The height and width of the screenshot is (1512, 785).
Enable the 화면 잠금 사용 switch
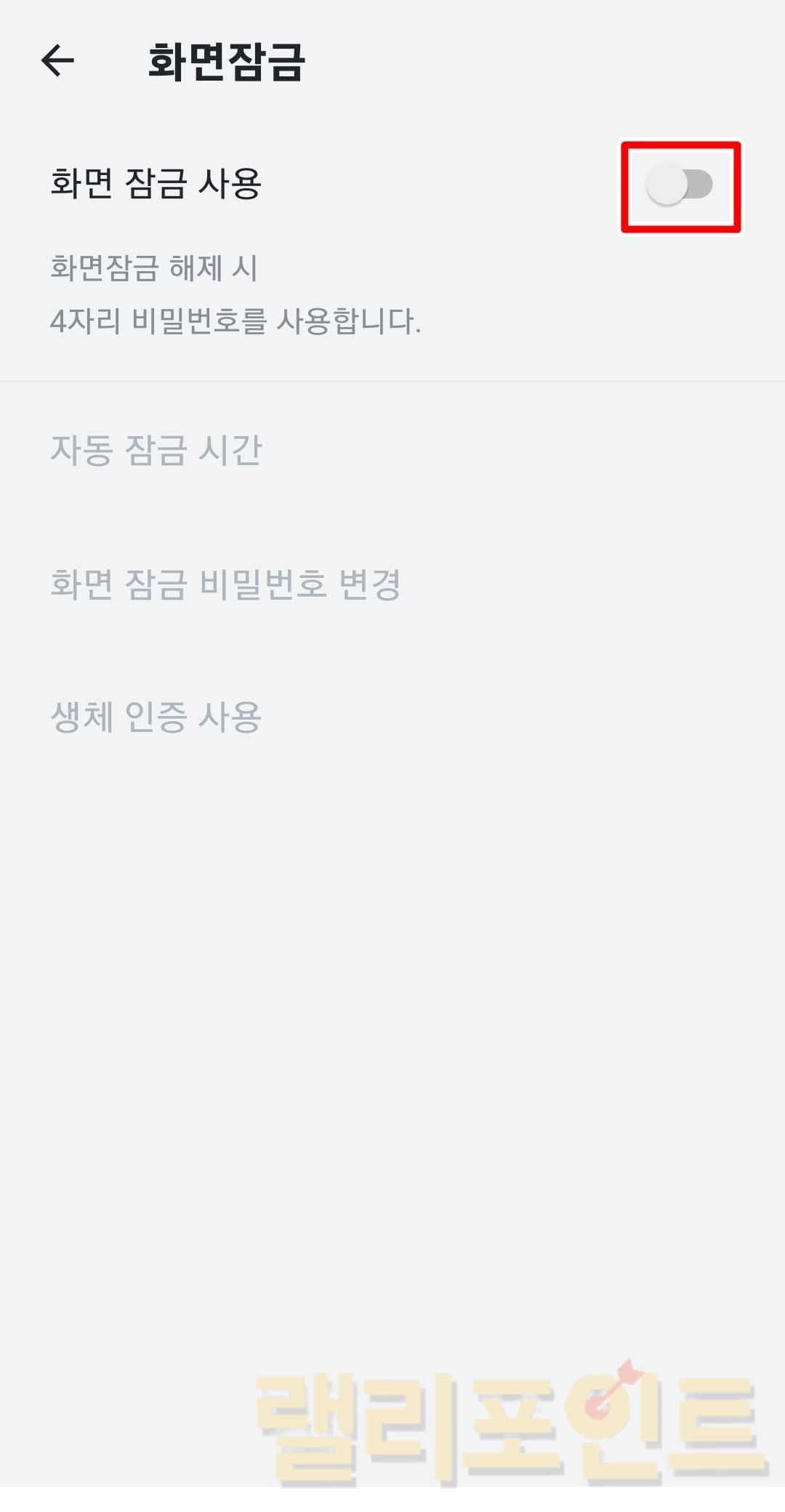click(680, 185)
